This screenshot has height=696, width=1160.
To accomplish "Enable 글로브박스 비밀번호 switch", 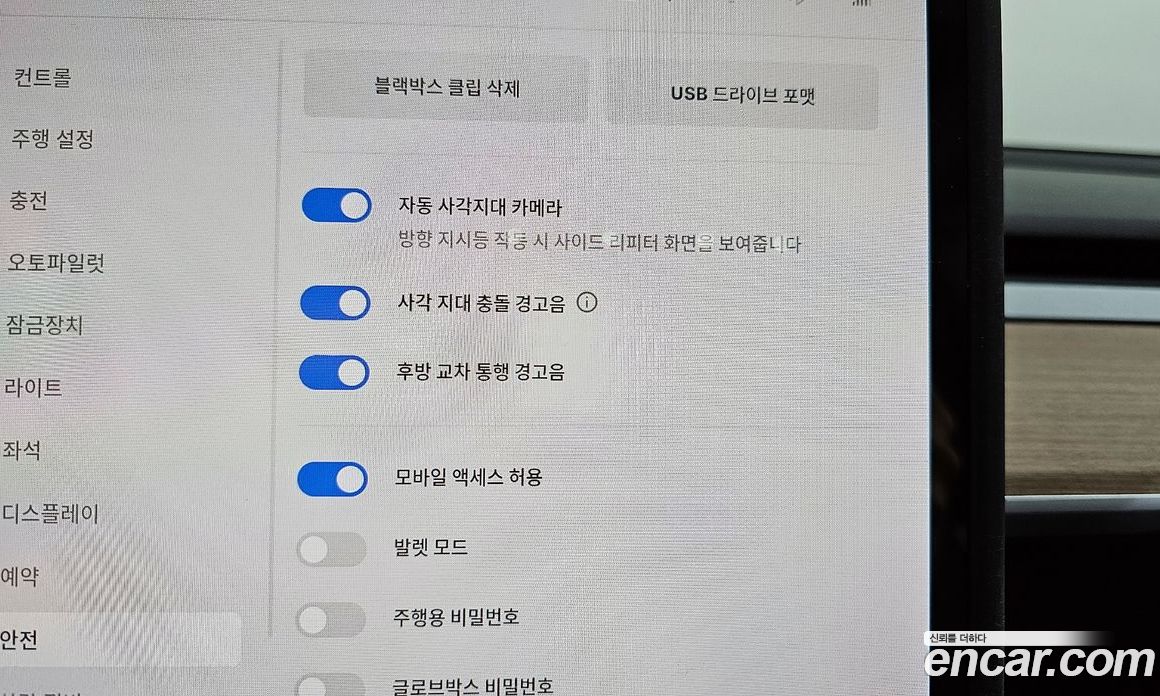I will [330, 686].
